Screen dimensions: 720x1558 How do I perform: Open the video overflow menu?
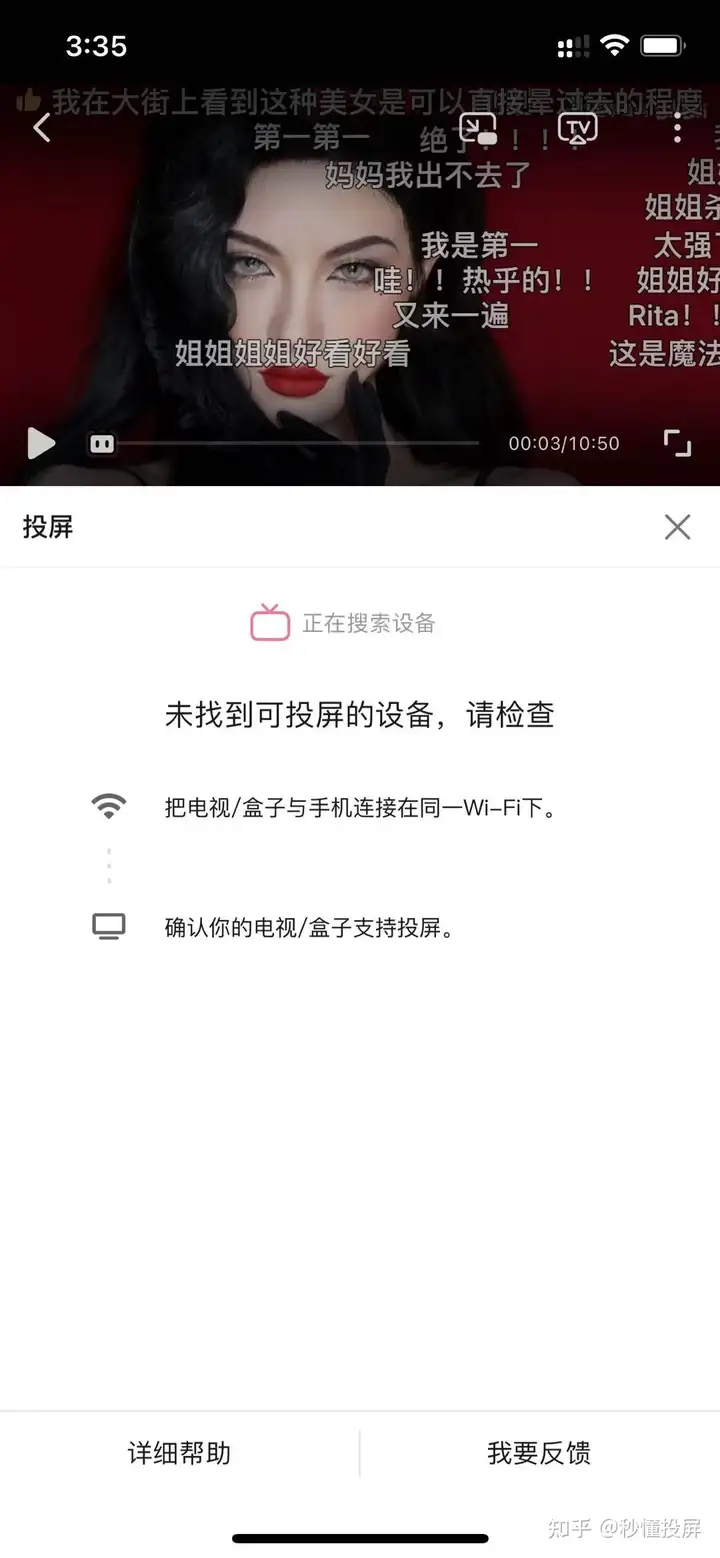pos(677,128)
